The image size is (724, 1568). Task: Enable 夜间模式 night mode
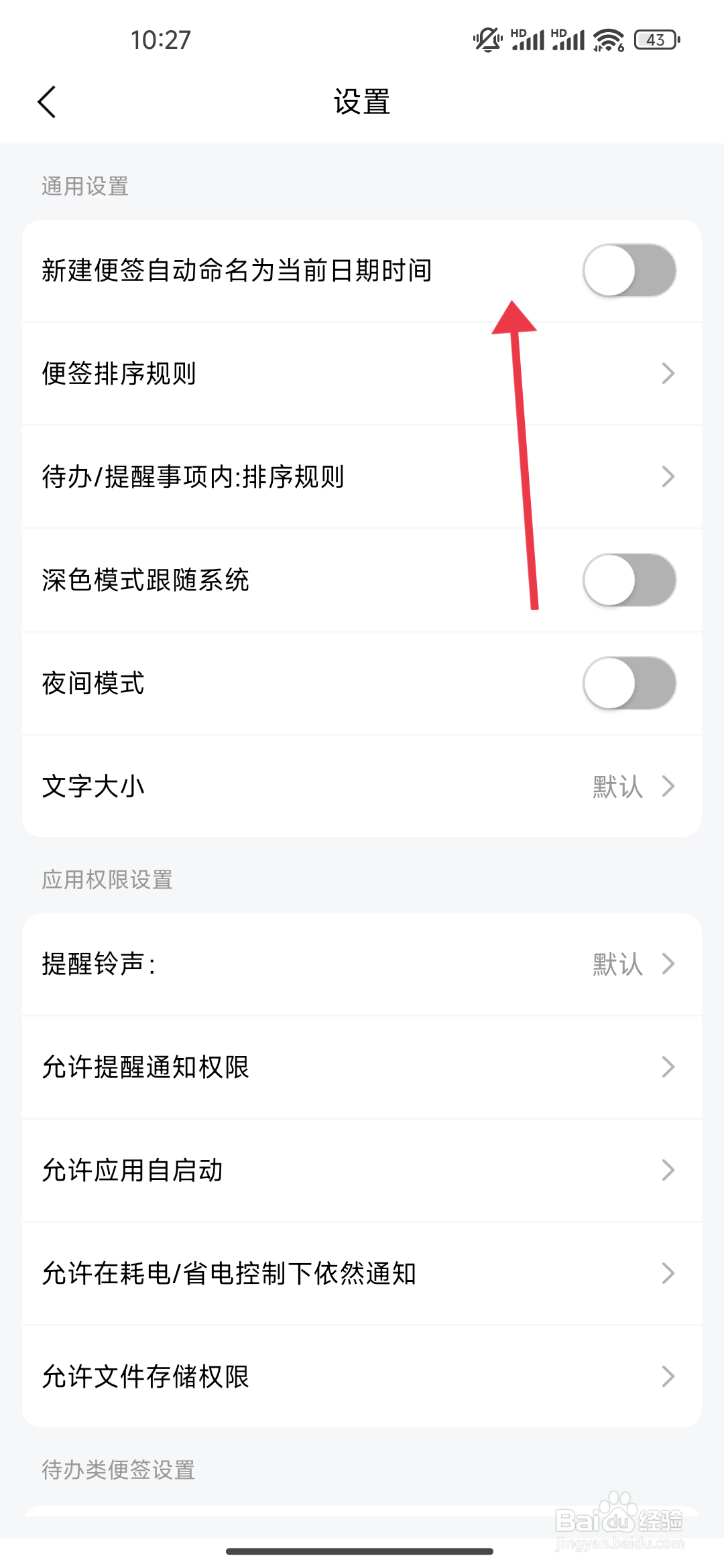[630, 683]
